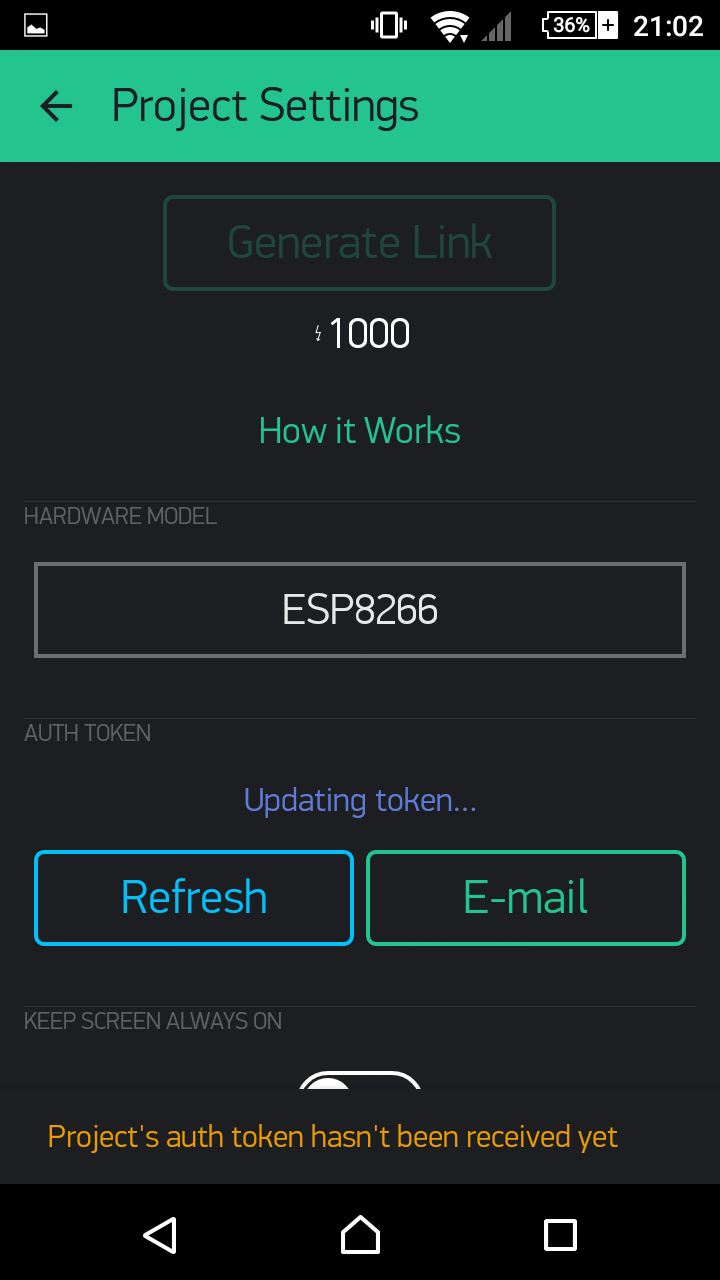Screen dimensions: 720x1280
Task: Tap the system home button
Action: point(360,1235)
